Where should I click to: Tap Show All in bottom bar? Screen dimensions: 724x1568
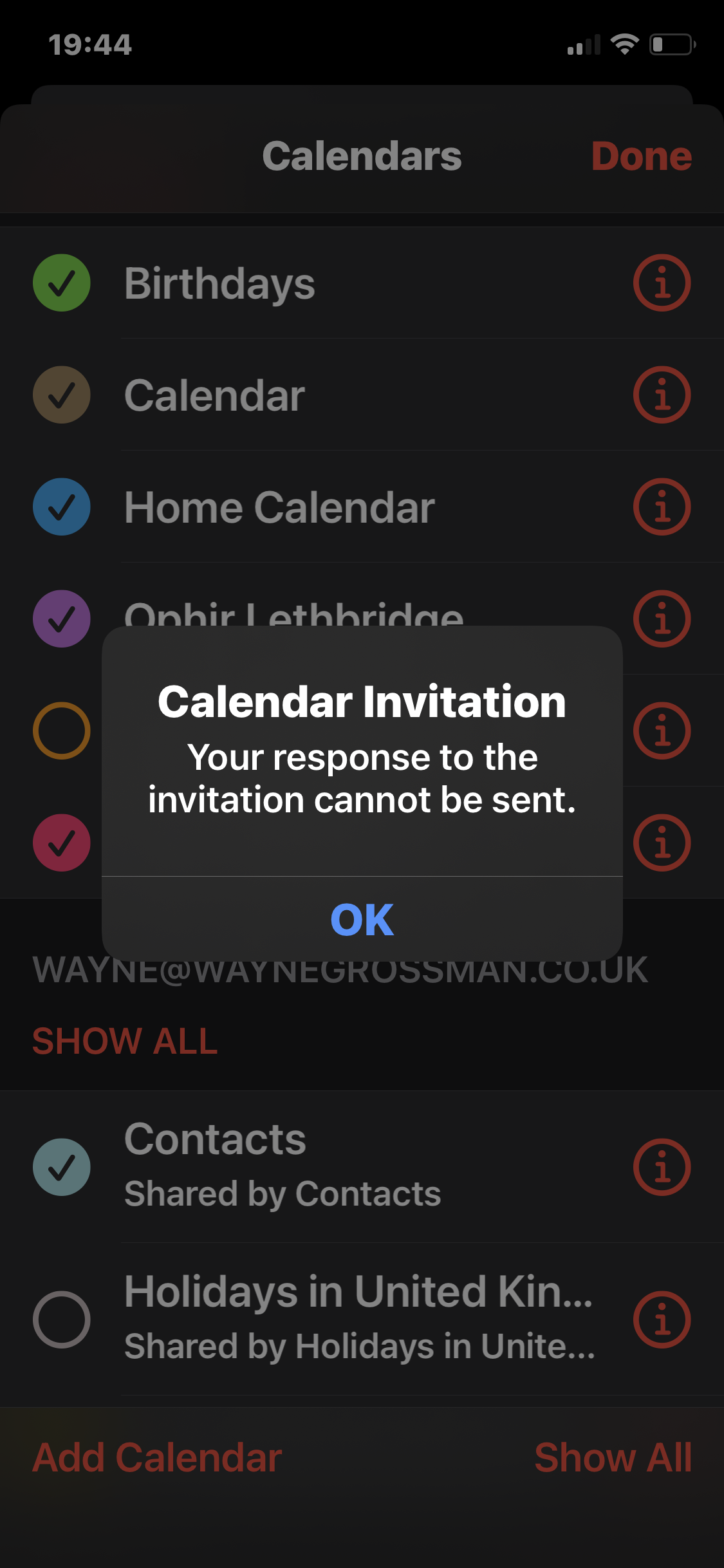coord(613,1457)
